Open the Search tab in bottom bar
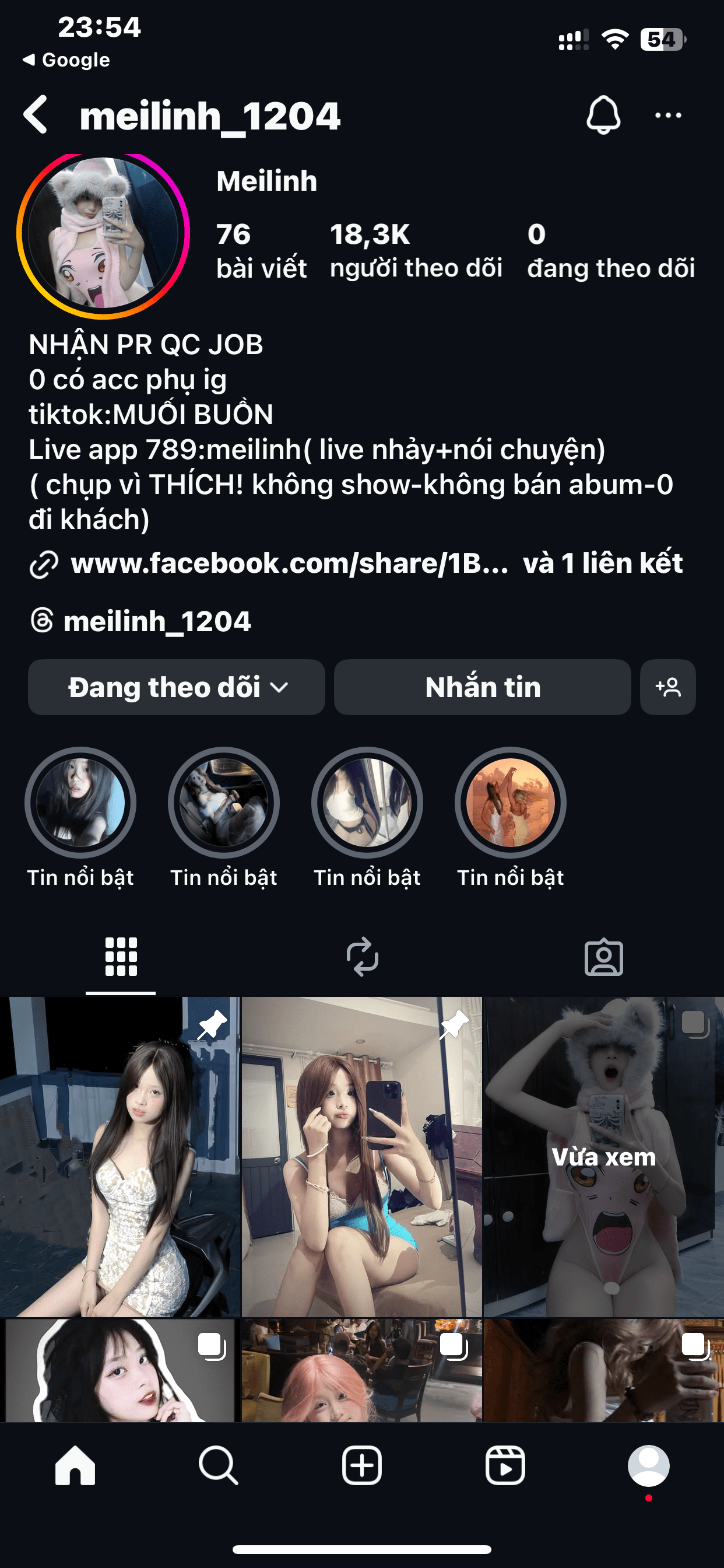 [219, 1465]
